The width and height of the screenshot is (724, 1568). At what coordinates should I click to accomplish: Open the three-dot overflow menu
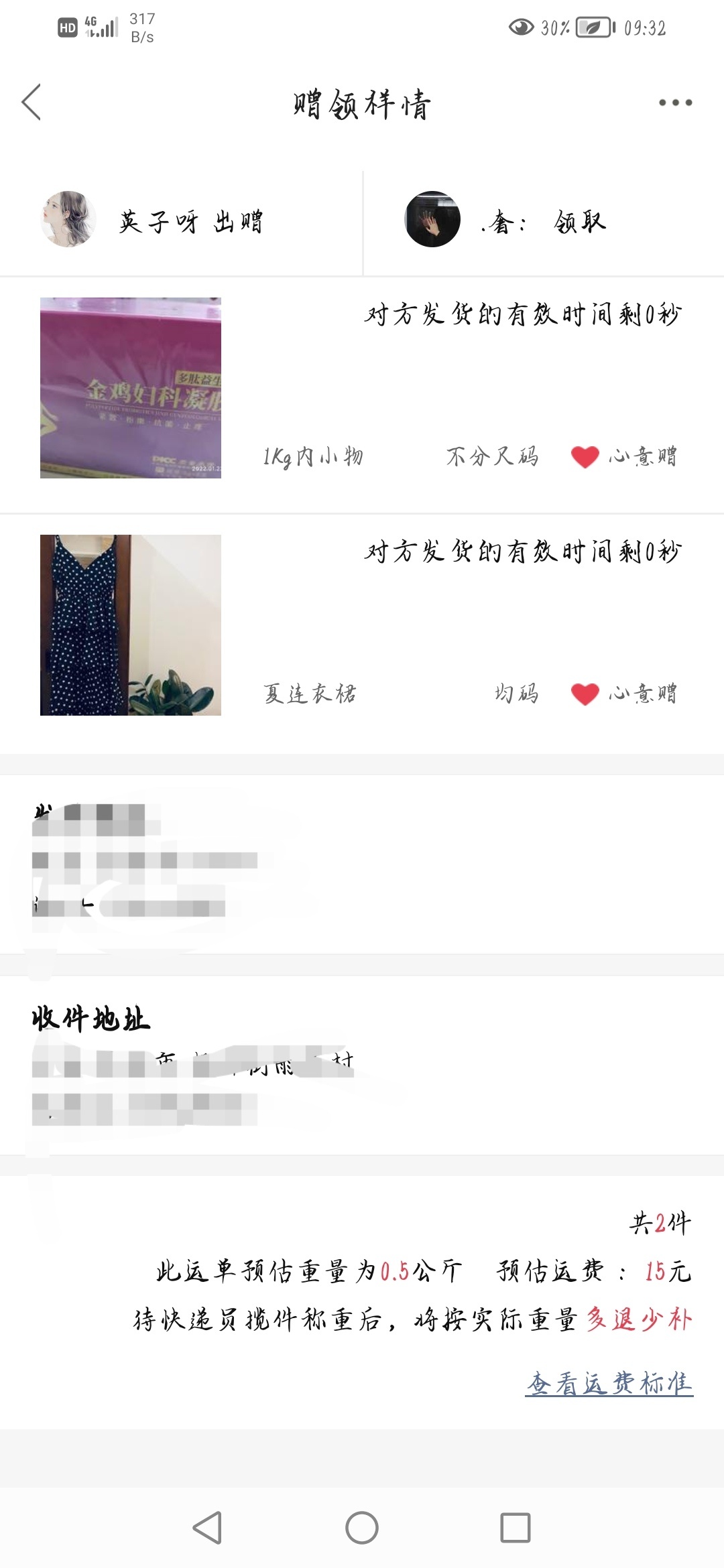click(x=675, y=103)
